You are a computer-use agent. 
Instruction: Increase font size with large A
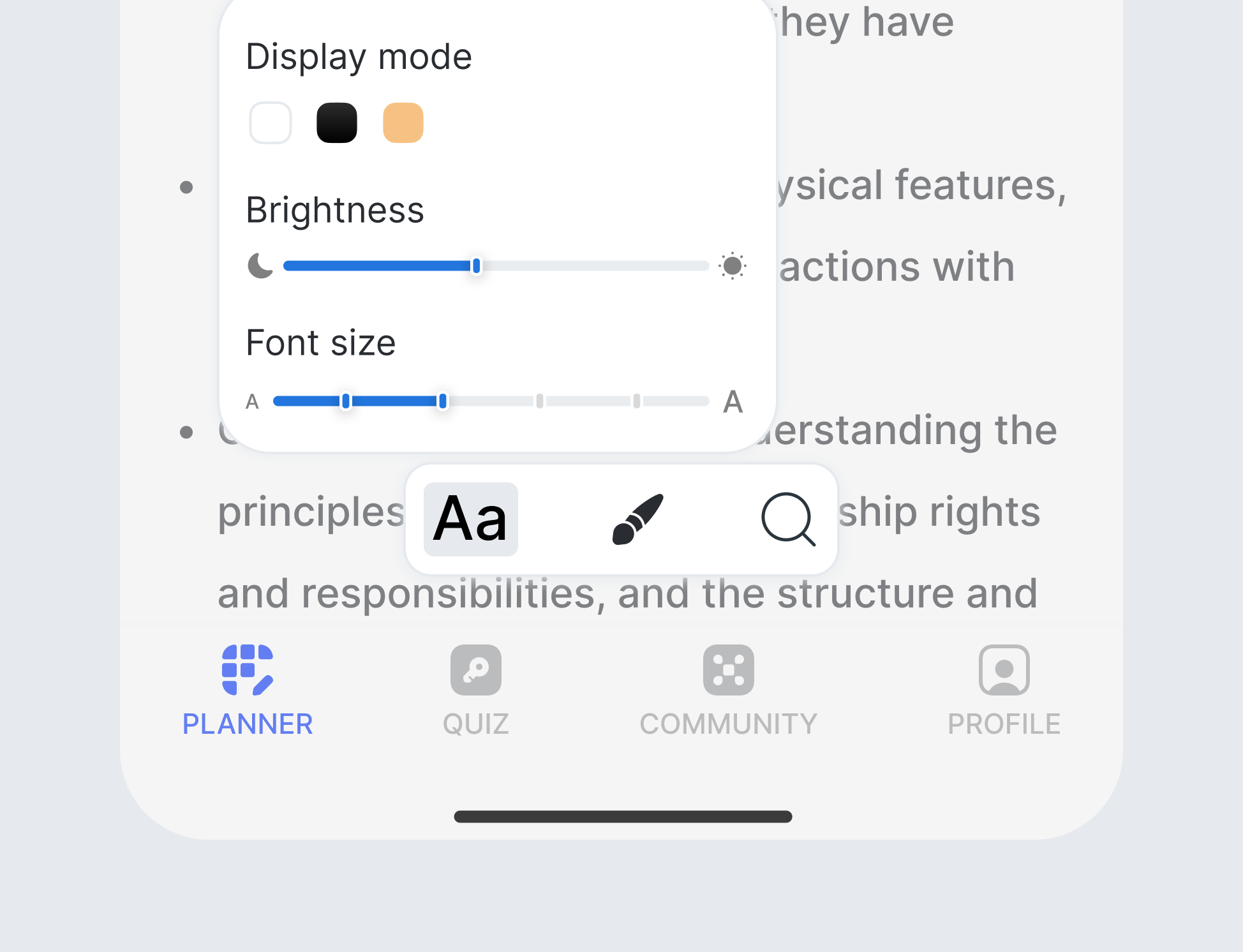coord(733,402)
